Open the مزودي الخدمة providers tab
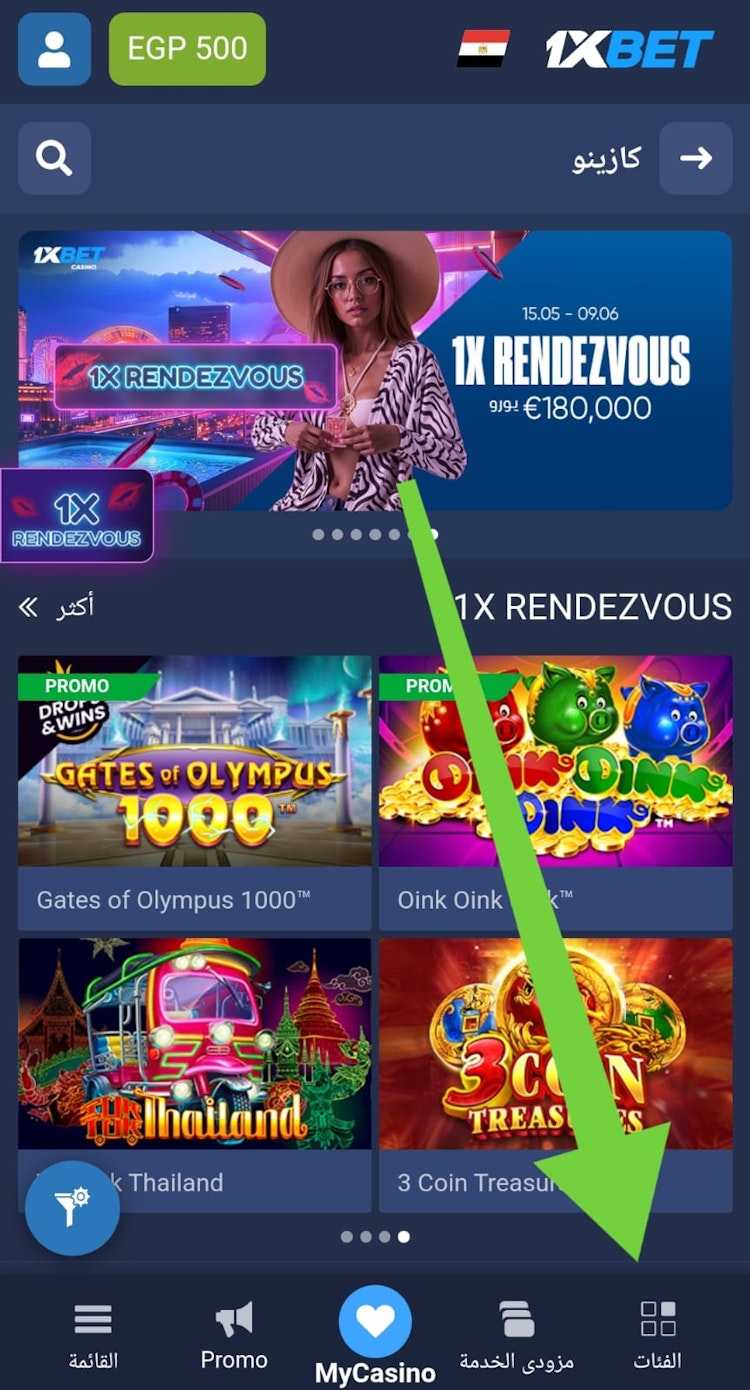The image size is (750, 1390). (x=516, y=1335)
